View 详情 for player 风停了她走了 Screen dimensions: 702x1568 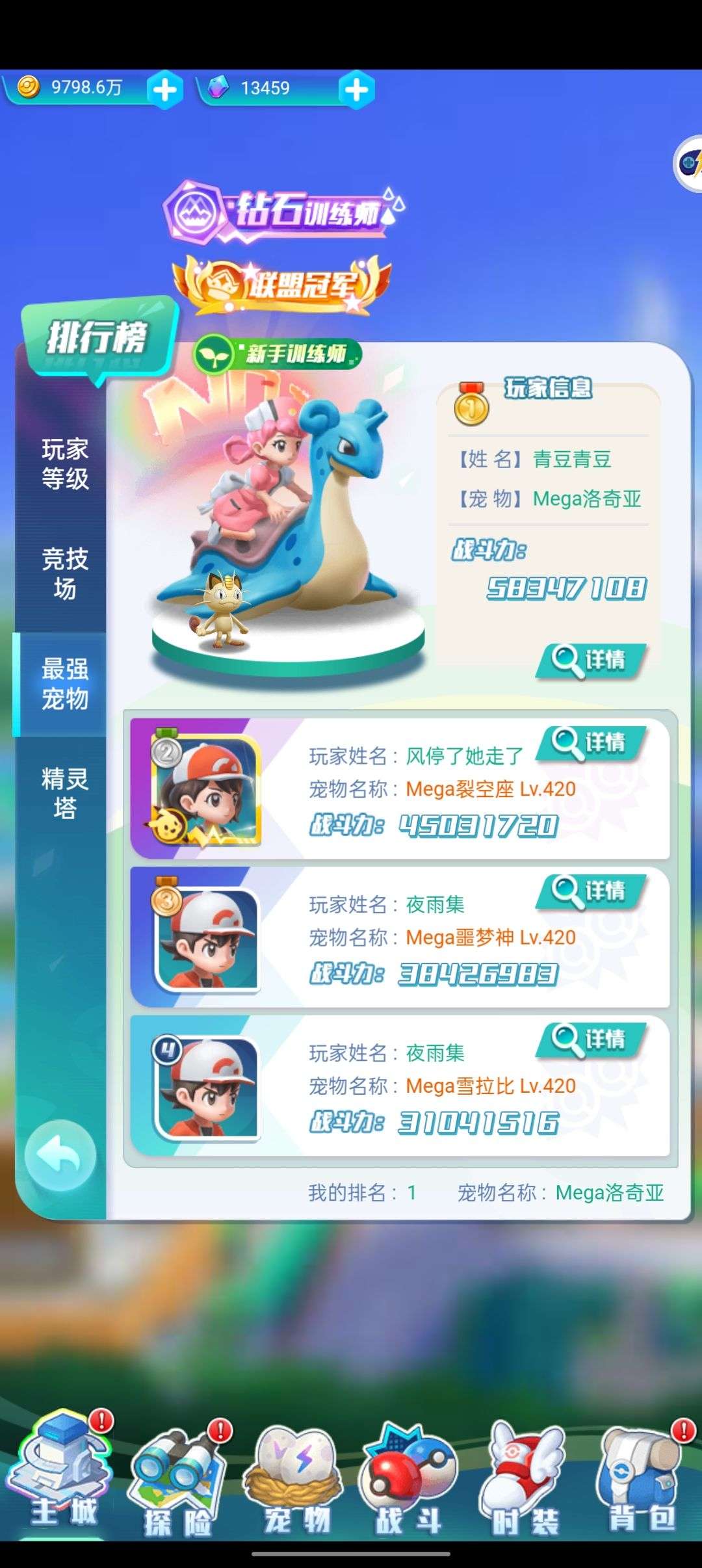[x=591, y=743]
